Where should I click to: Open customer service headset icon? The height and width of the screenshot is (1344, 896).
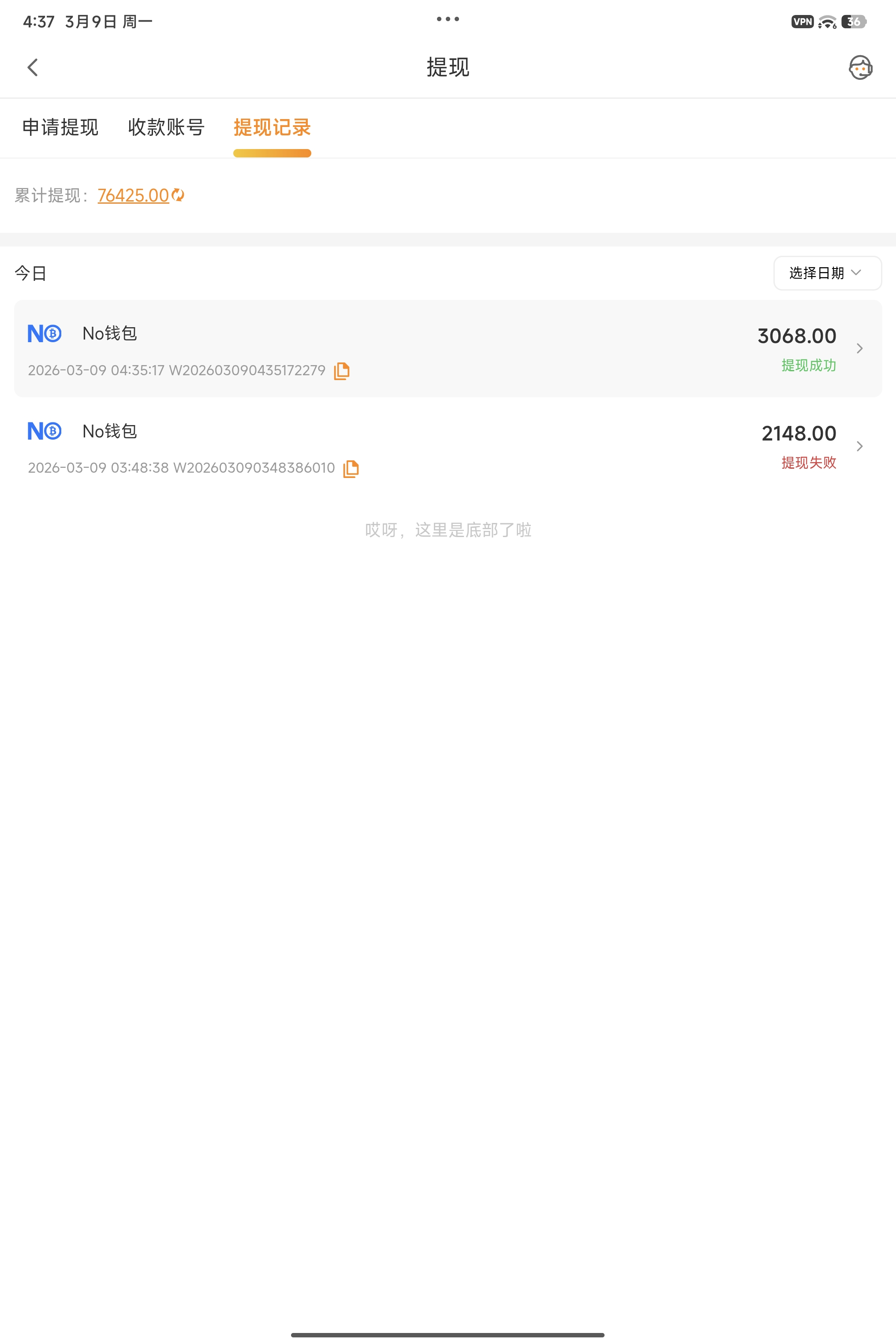859,67
